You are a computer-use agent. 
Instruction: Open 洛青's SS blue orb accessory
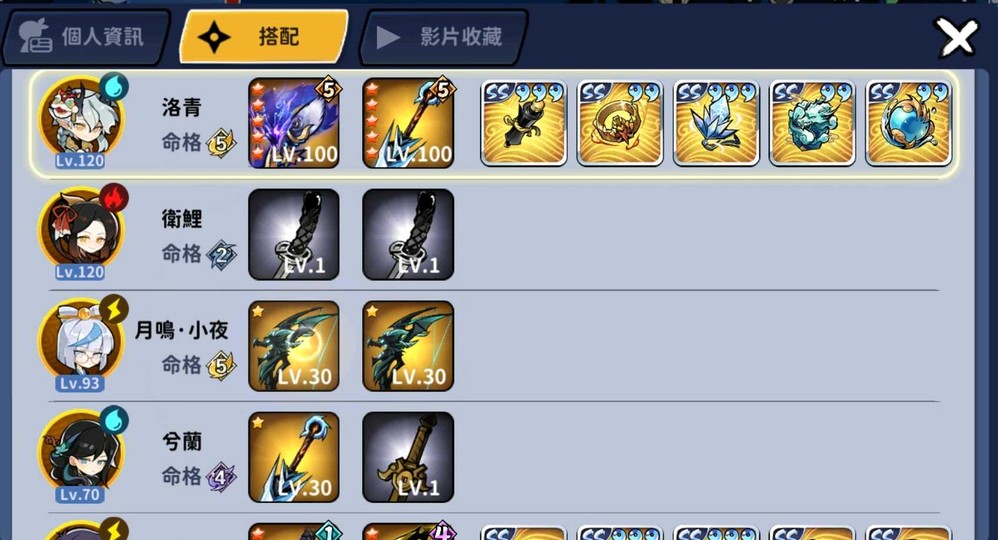(x=908, y=124)
